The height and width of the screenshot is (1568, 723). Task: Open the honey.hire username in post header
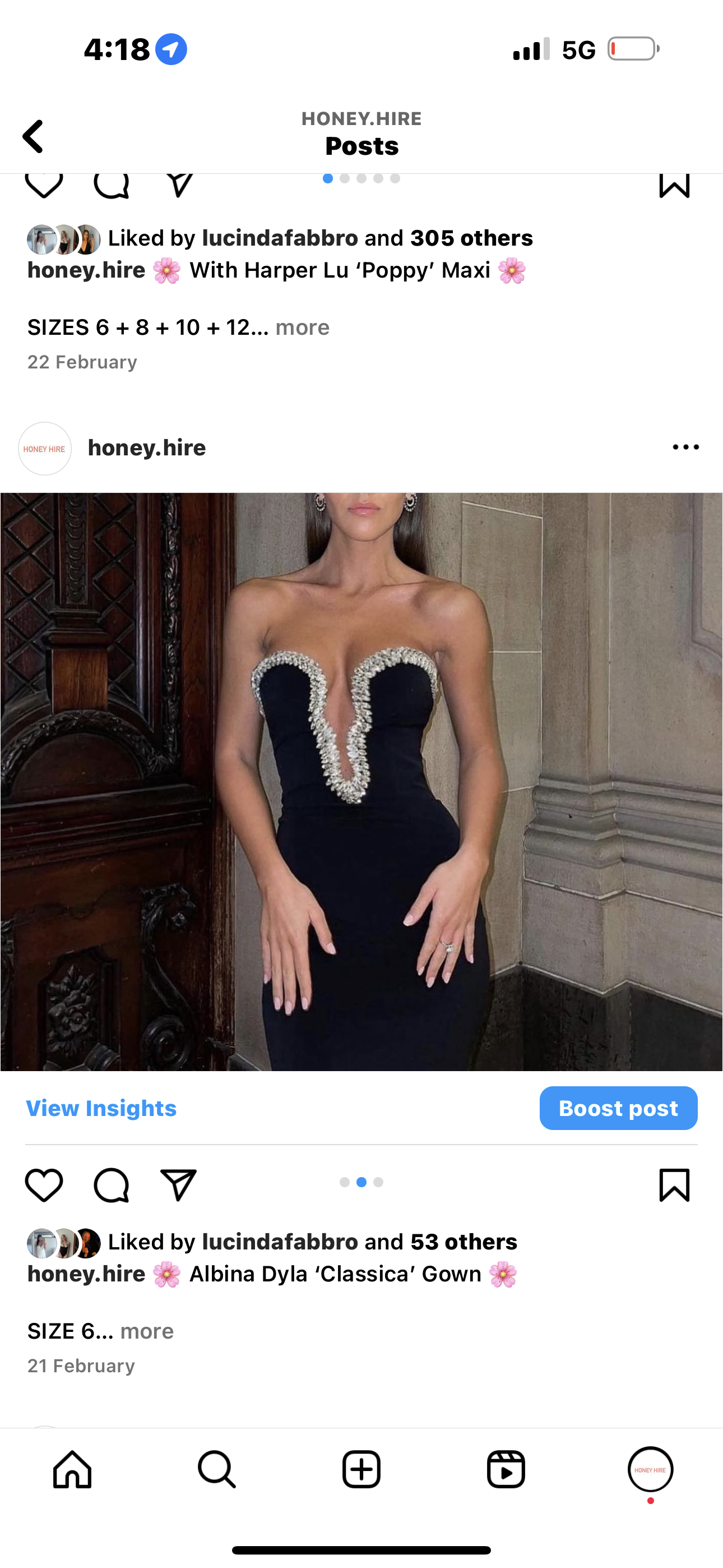click(x=147, y=448)
